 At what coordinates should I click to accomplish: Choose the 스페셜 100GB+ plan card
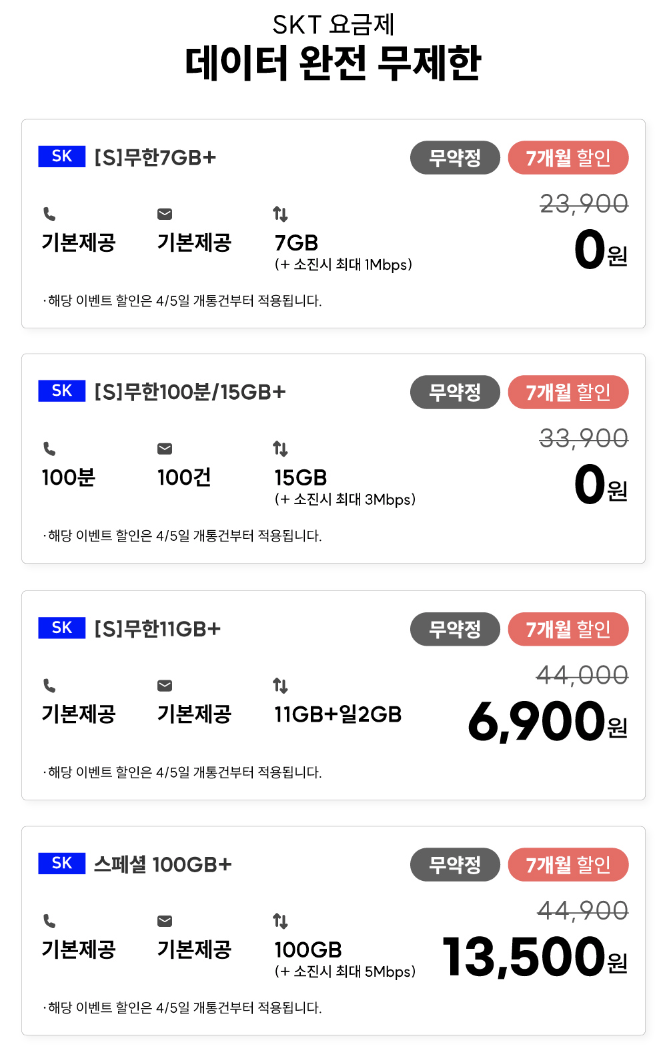pos(333,931)
